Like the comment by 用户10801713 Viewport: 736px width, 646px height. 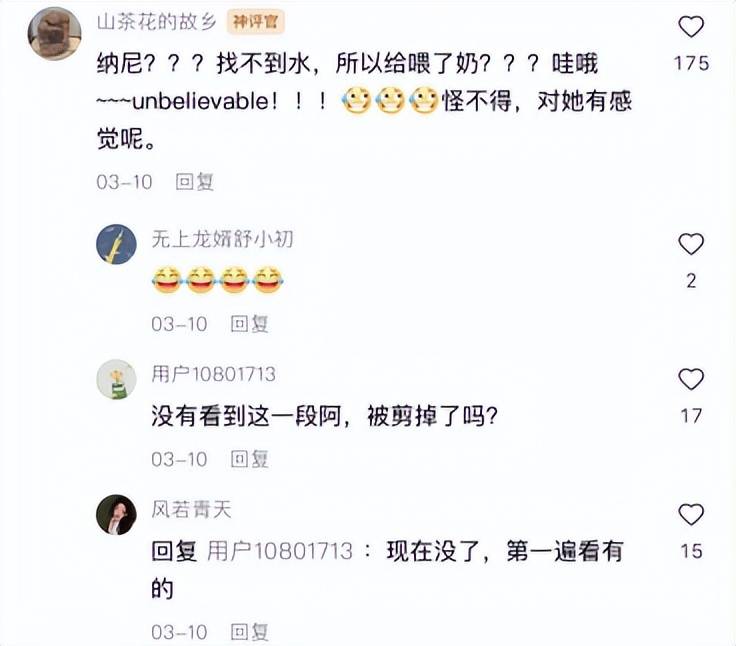click(691, 379)
